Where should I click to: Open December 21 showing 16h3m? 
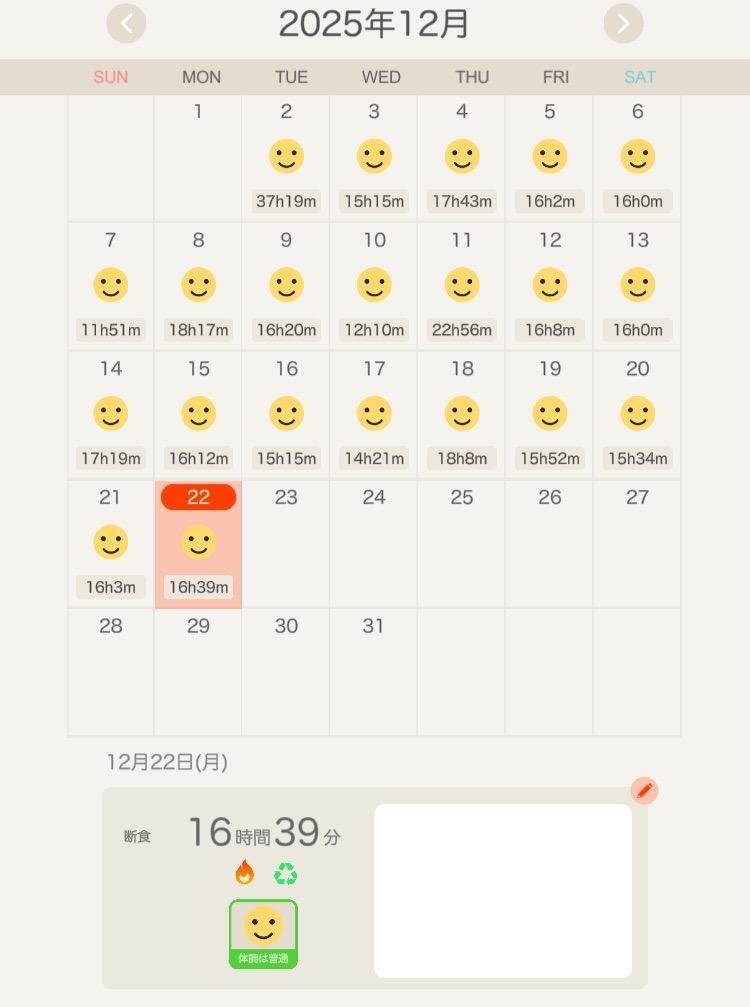coord(110,544)
